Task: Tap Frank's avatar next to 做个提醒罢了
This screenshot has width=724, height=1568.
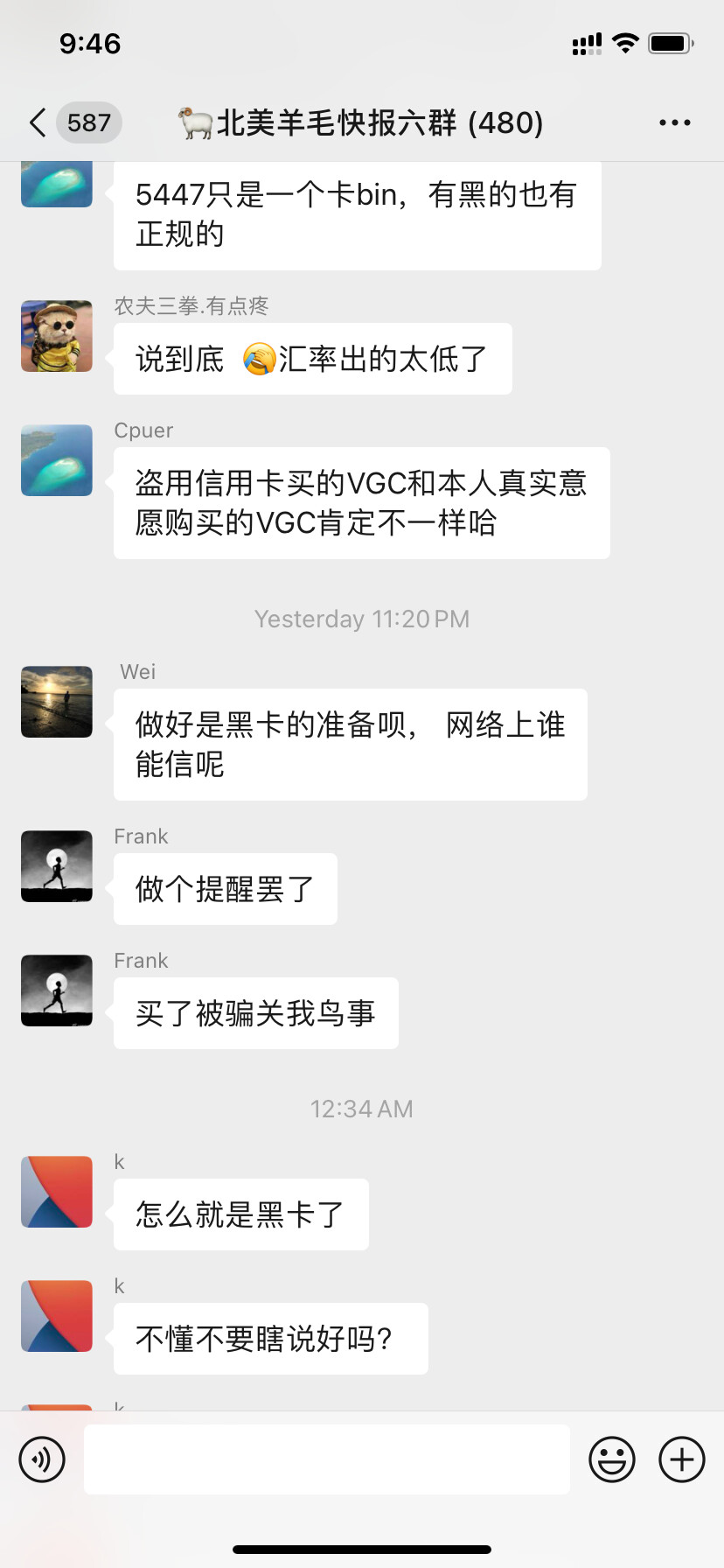Action: pos(57,866)
